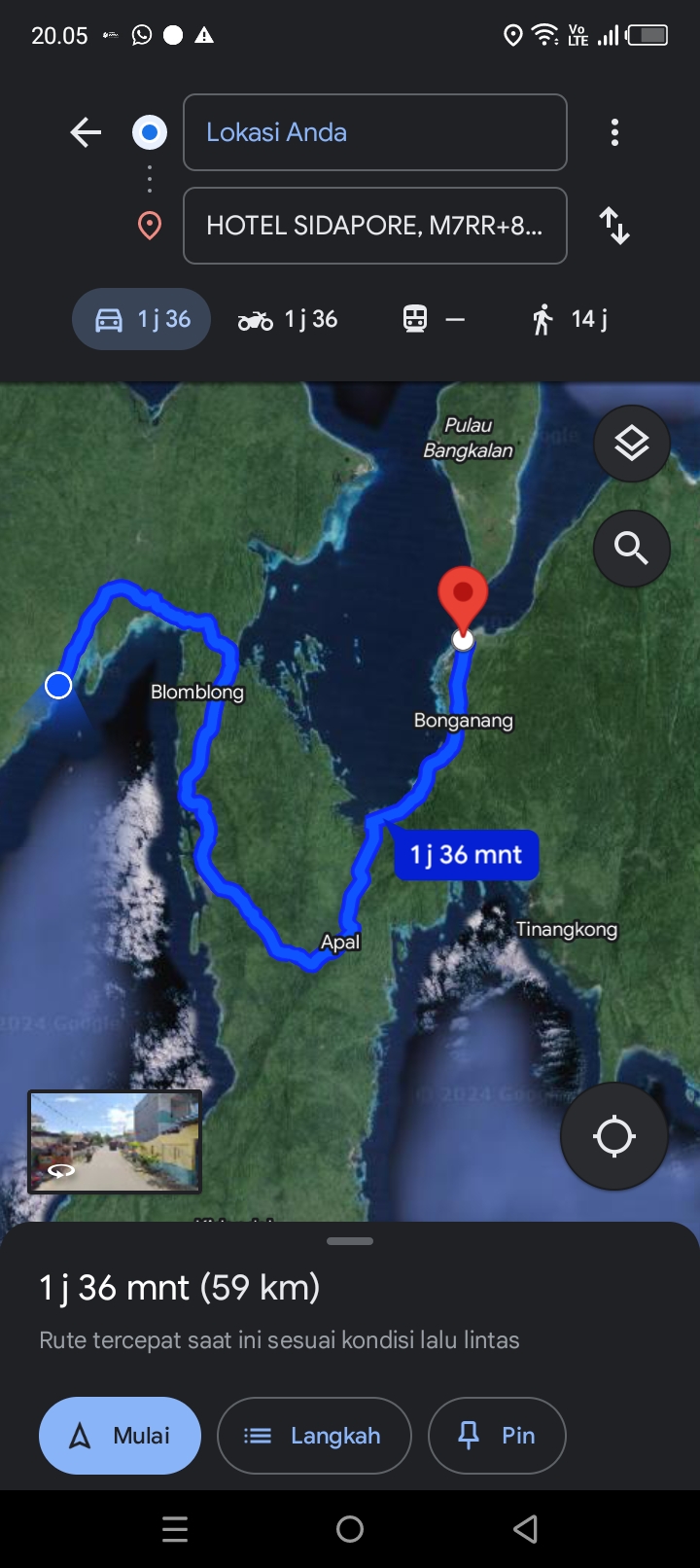
Task: Open the Street View thumbnail
Action: point(115,1142)
